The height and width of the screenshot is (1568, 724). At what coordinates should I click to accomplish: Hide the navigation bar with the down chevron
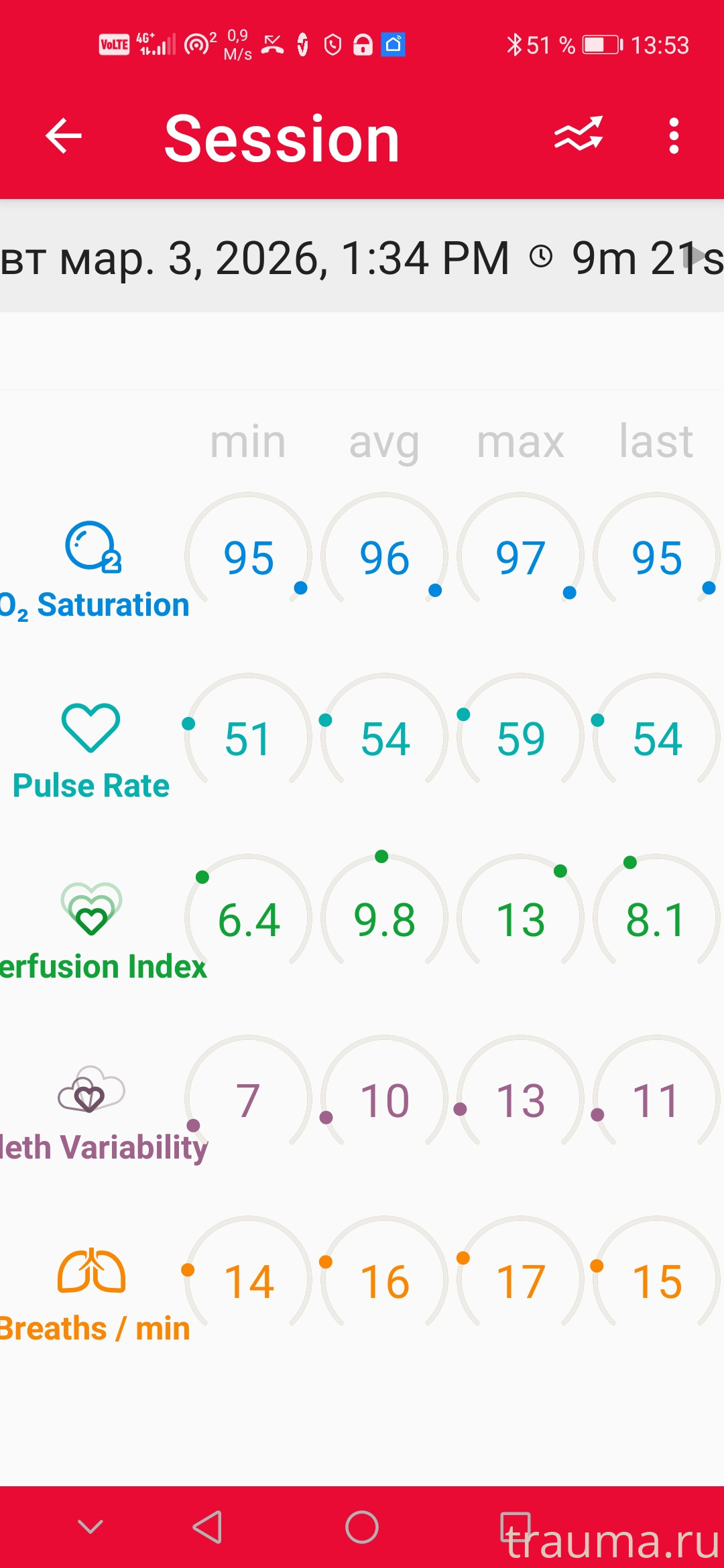click(x=90, y=1527)
